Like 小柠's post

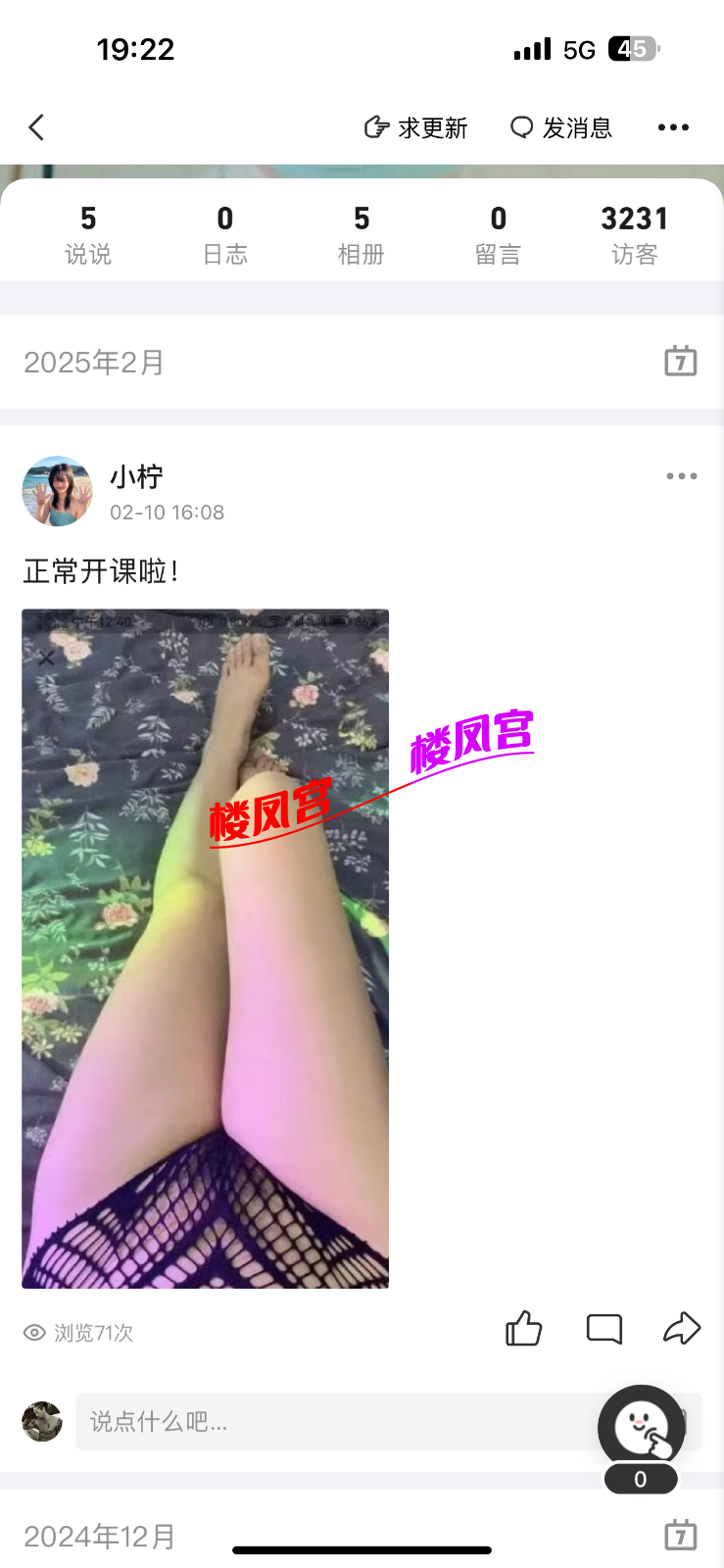[x=523, y=1329]
